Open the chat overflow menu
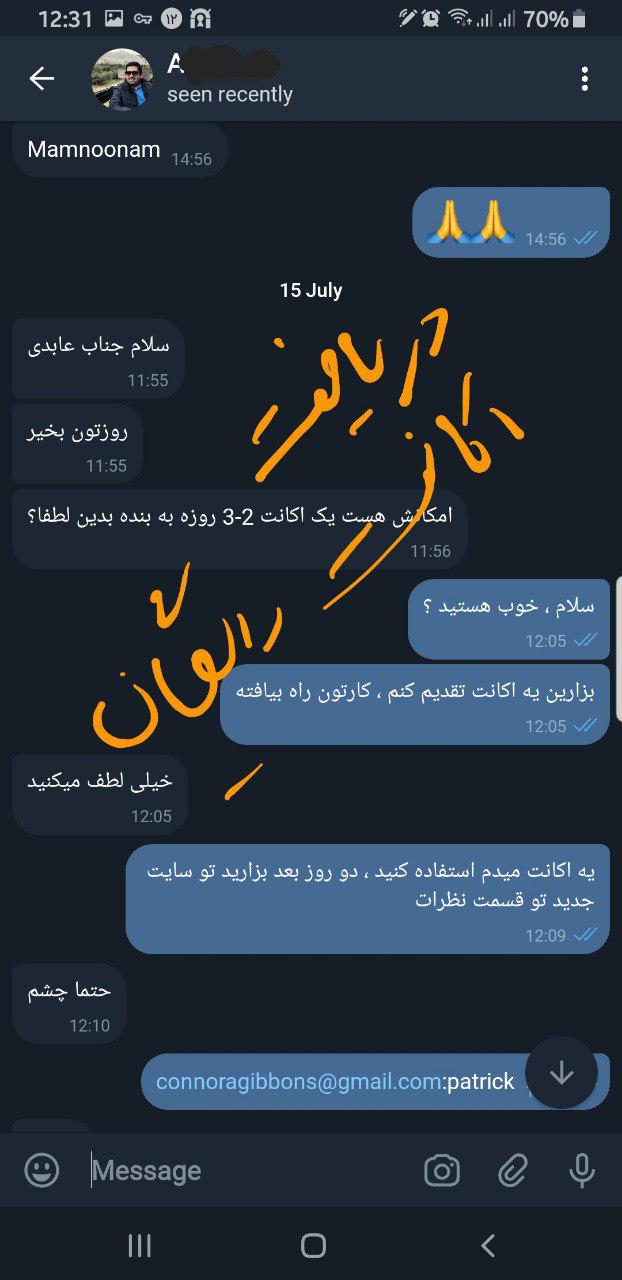622x1280 pixels. point(585,79)
